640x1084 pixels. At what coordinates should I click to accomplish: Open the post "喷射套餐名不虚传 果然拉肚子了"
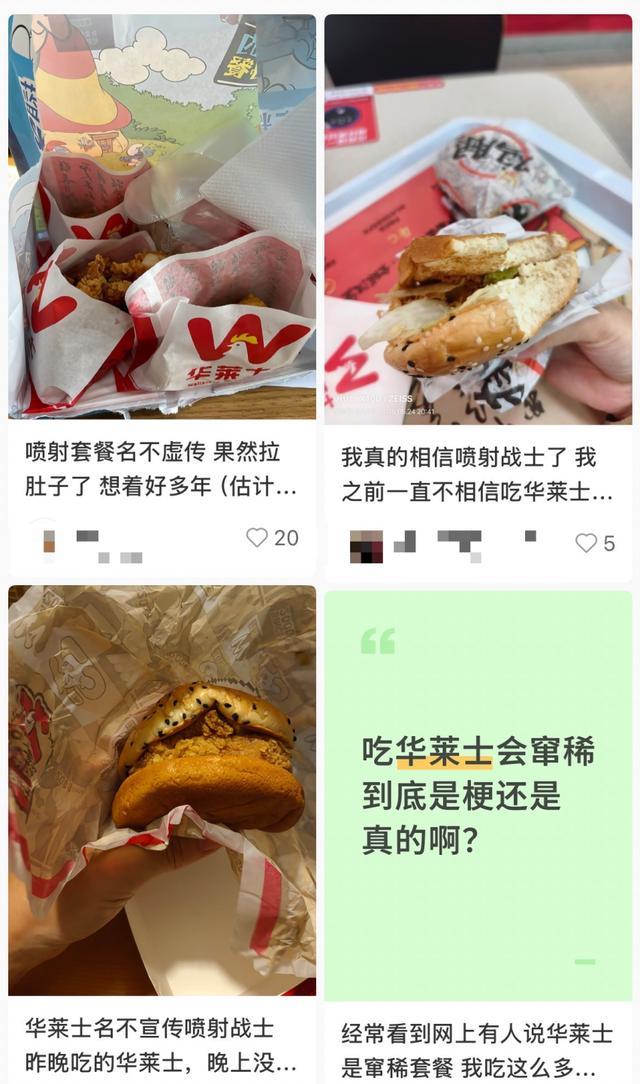click(x=162, y=469)
